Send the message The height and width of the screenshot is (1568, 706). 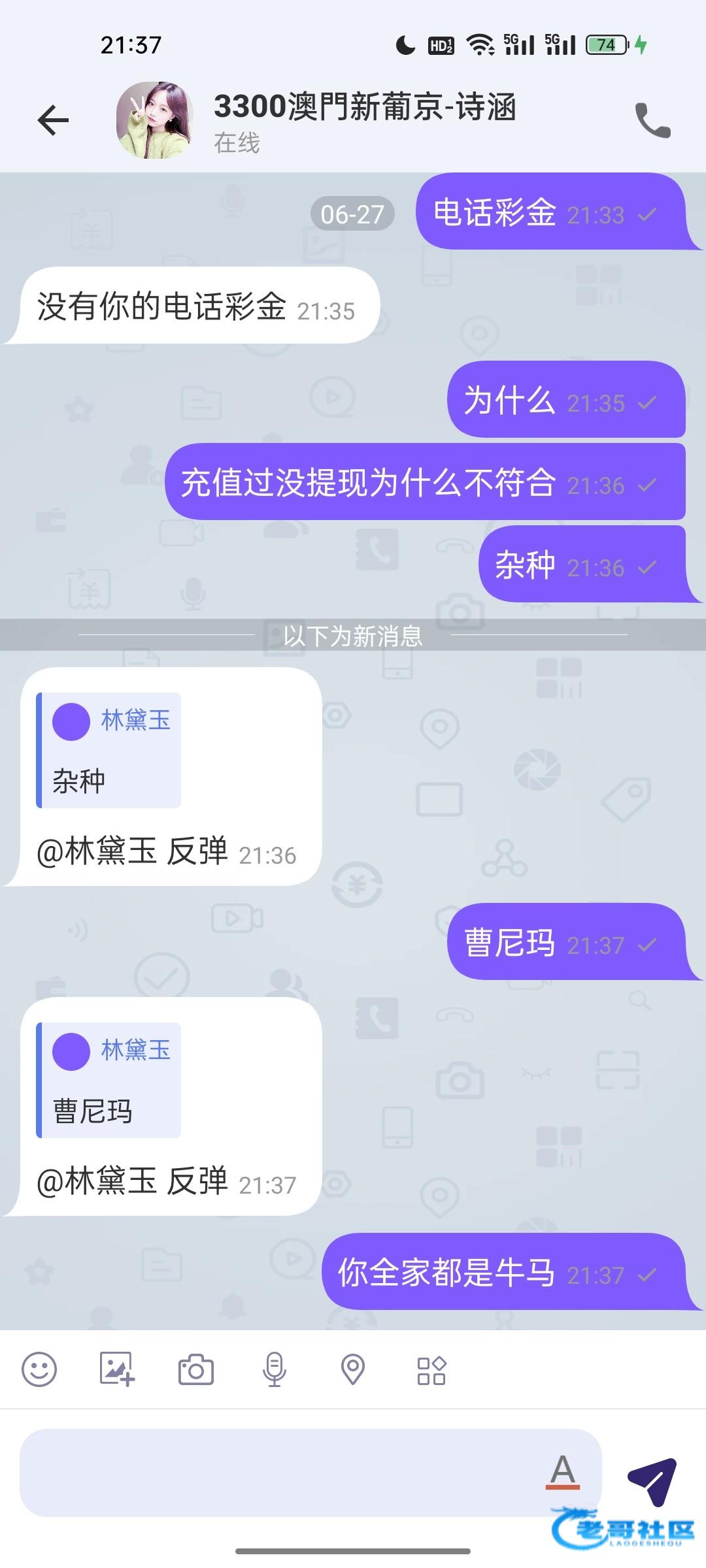pos(652,1480)
